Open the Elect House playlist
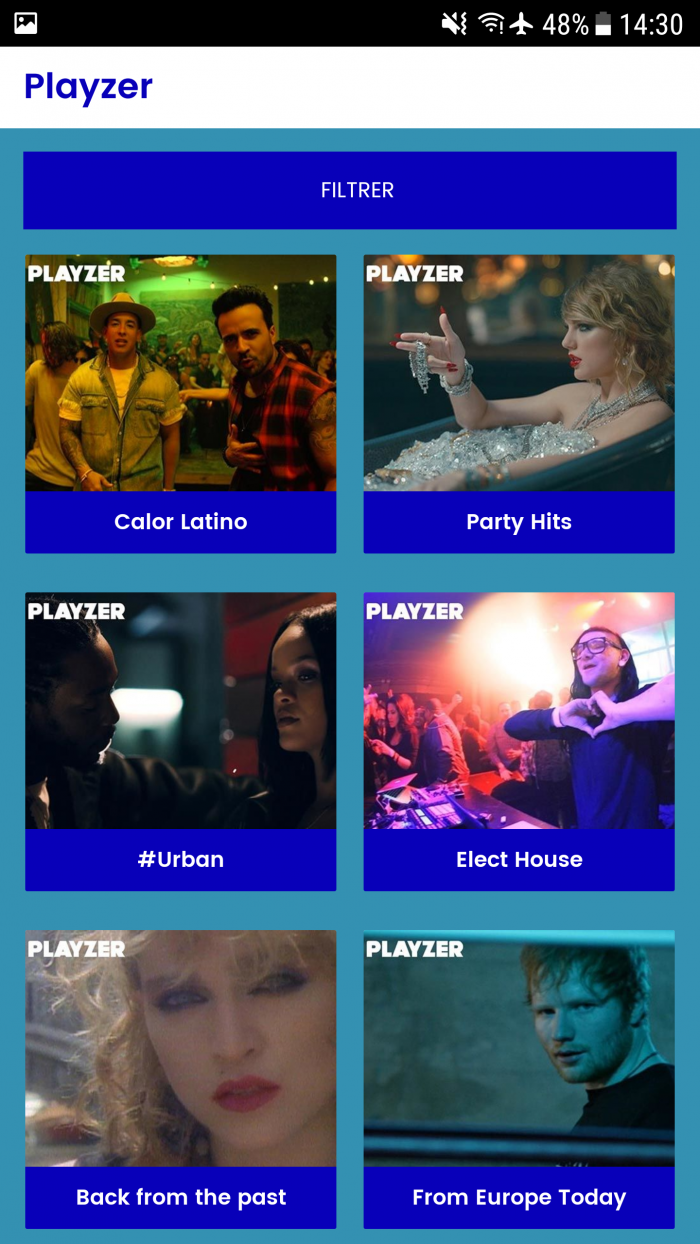Screen dimensions: 700x1244 point(518,741)
